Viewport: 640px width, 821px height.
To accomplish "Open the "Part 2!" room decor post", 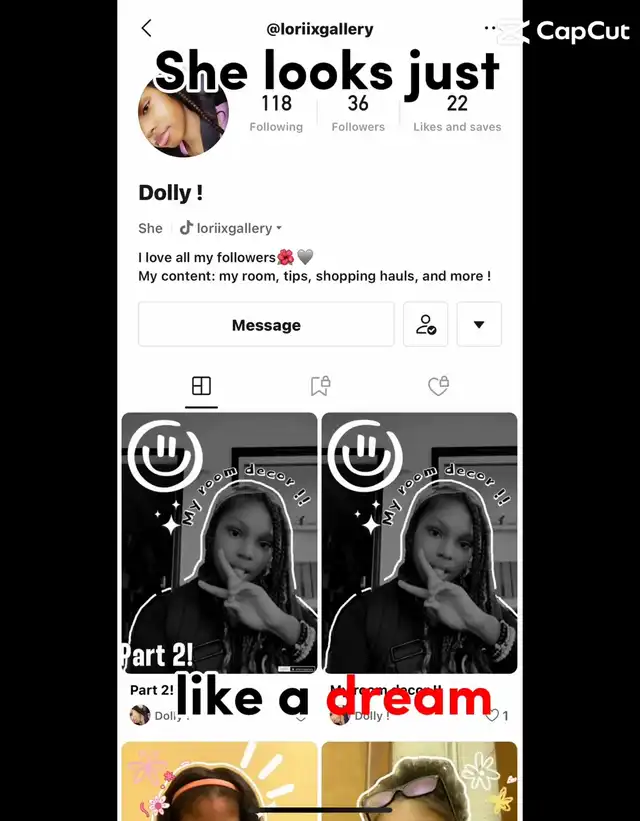I will [219, 543].
